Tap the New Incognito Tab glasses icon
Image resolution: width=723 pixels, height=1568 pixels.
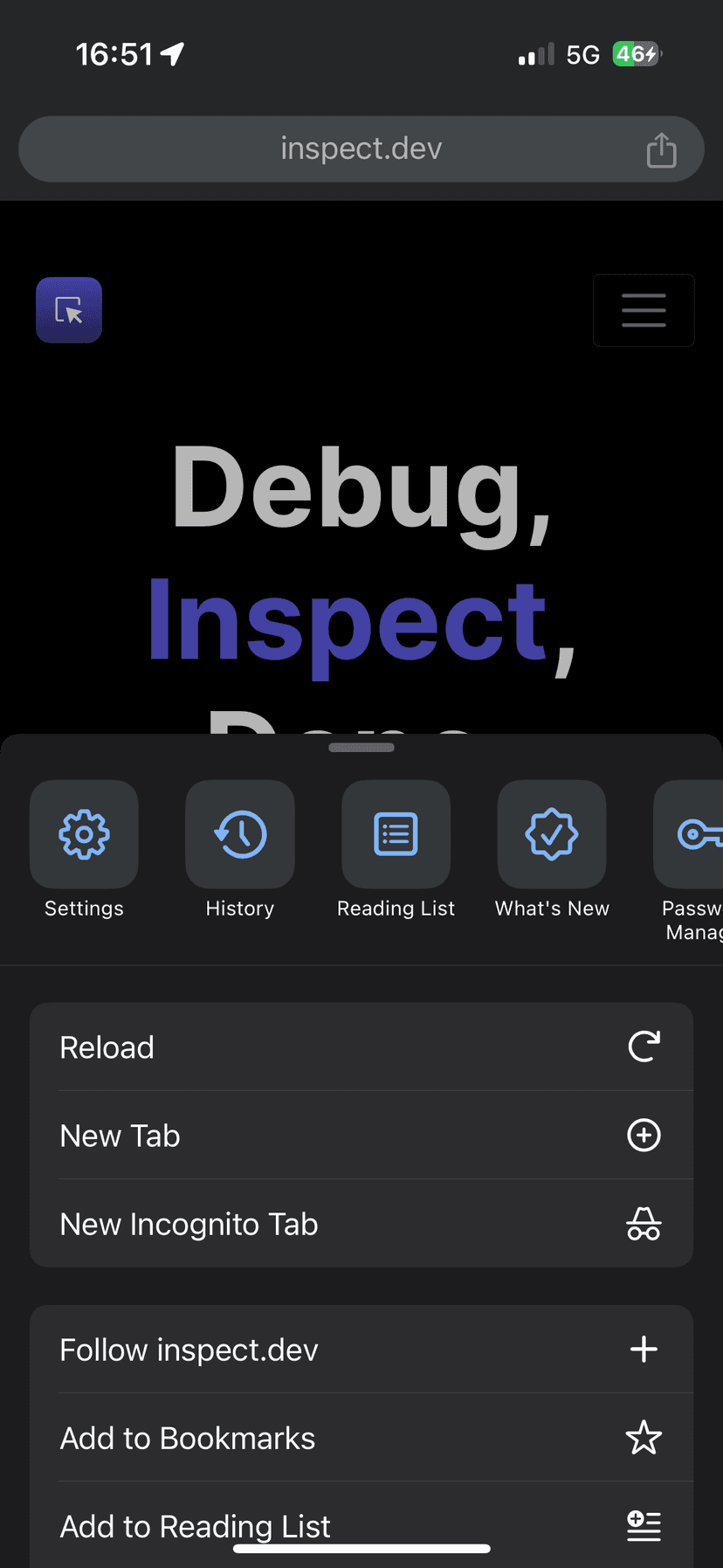tap(644, 1223)
